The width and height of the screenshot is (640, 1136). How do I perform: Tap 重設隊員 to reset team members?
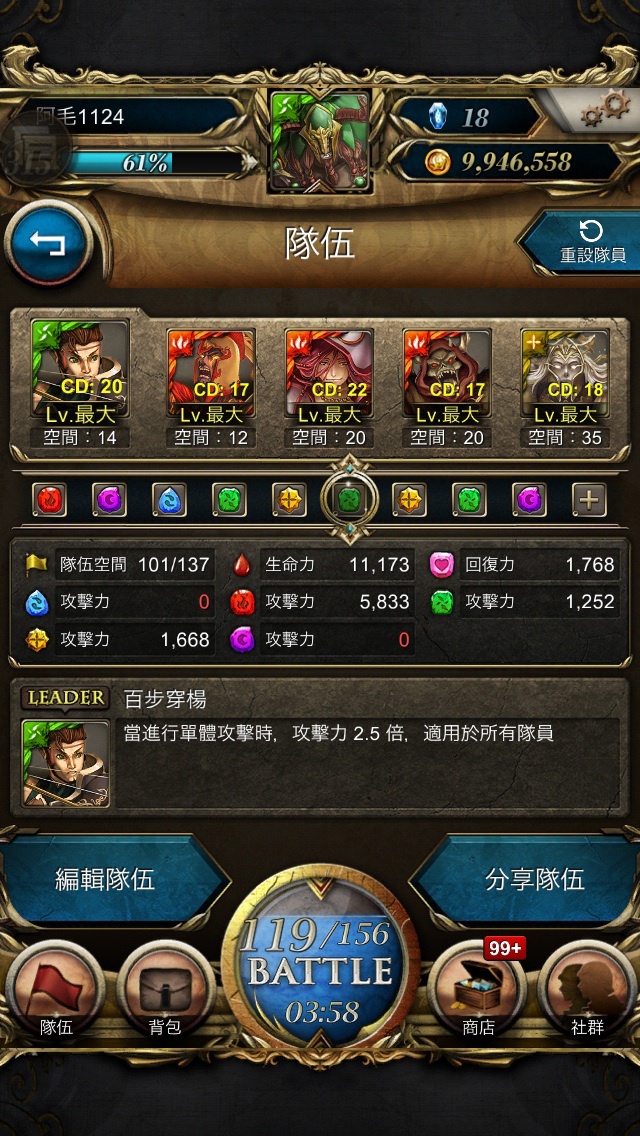coord(580,243)
